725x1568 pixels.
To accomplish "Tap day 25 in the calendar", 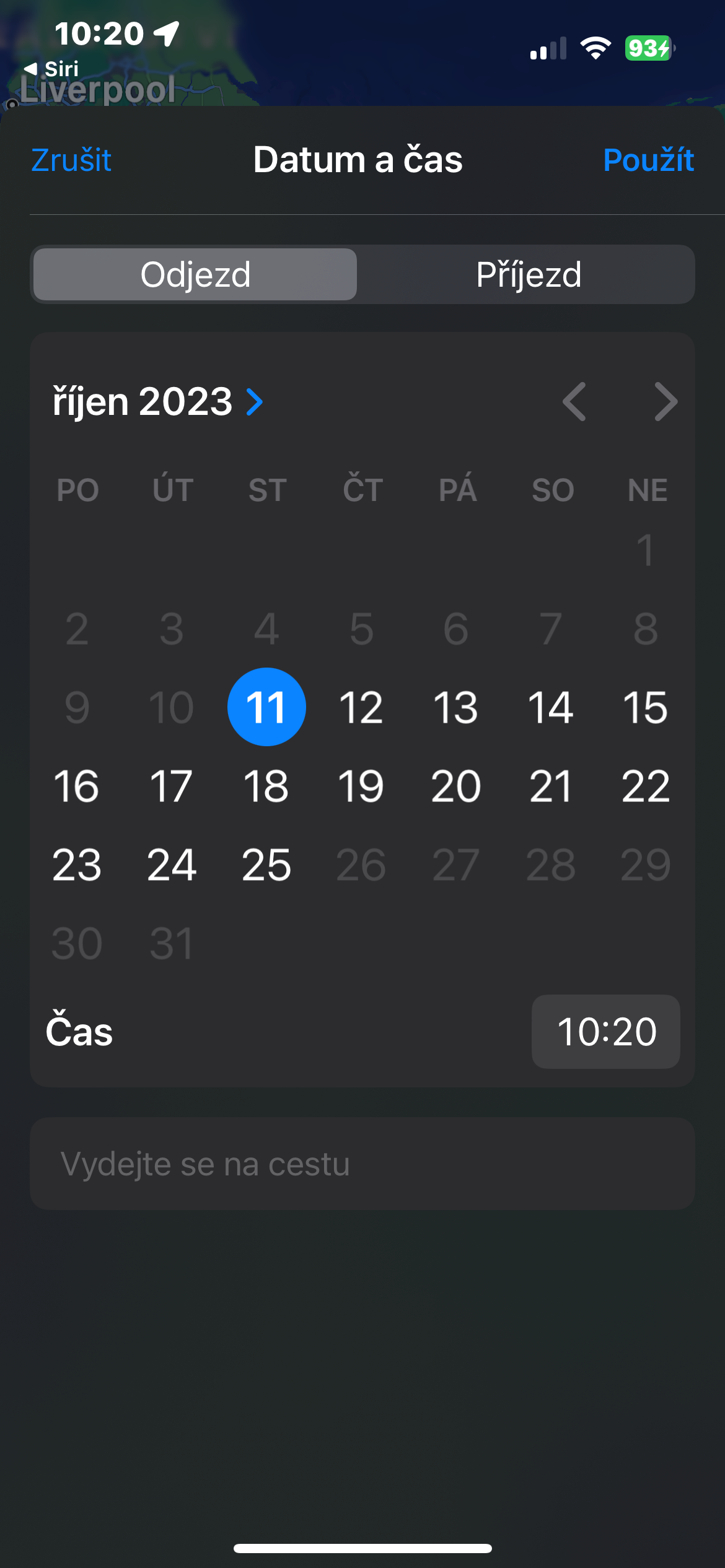I will pyautogui.click(x=266, y=865).
